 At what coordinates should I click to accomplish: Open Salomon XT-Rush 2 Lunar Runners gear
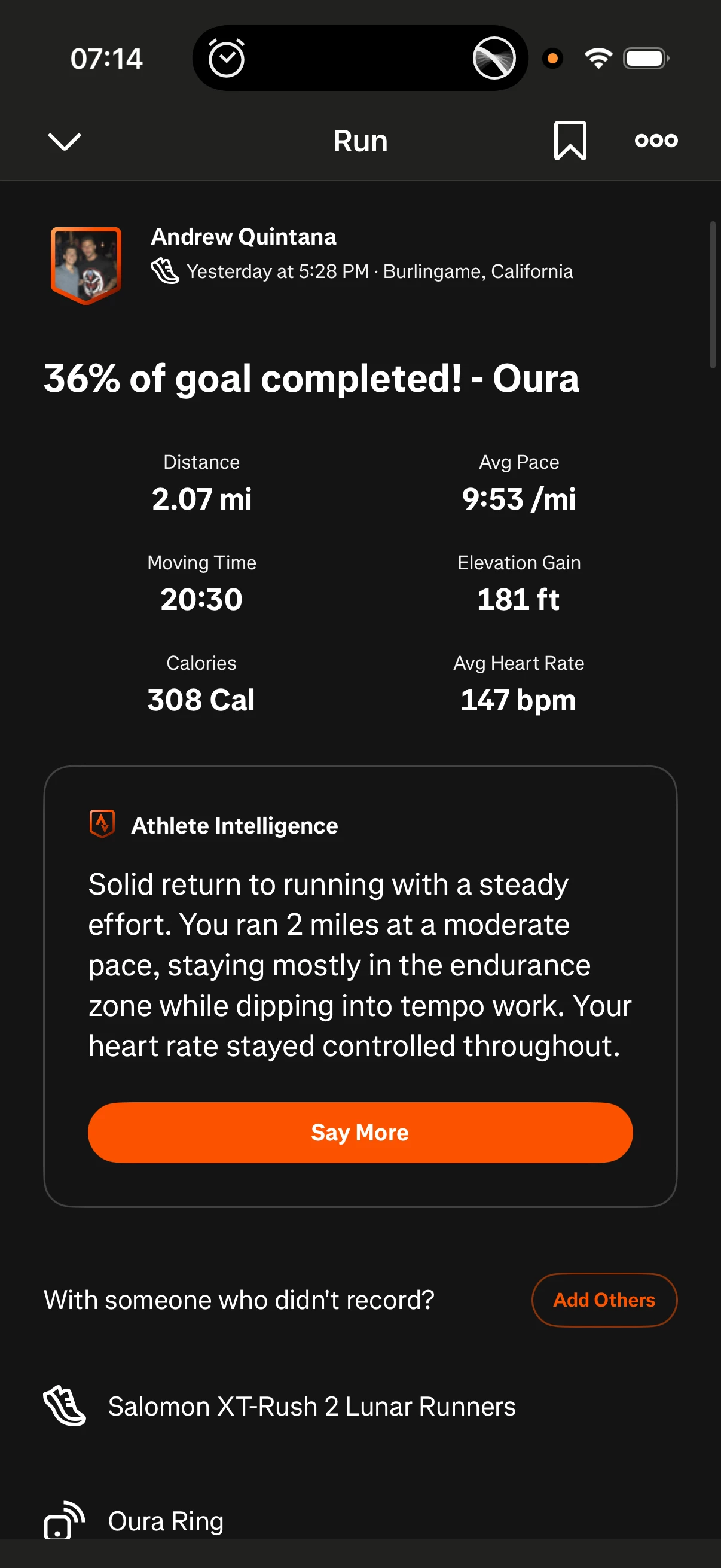click(311, 1407)
